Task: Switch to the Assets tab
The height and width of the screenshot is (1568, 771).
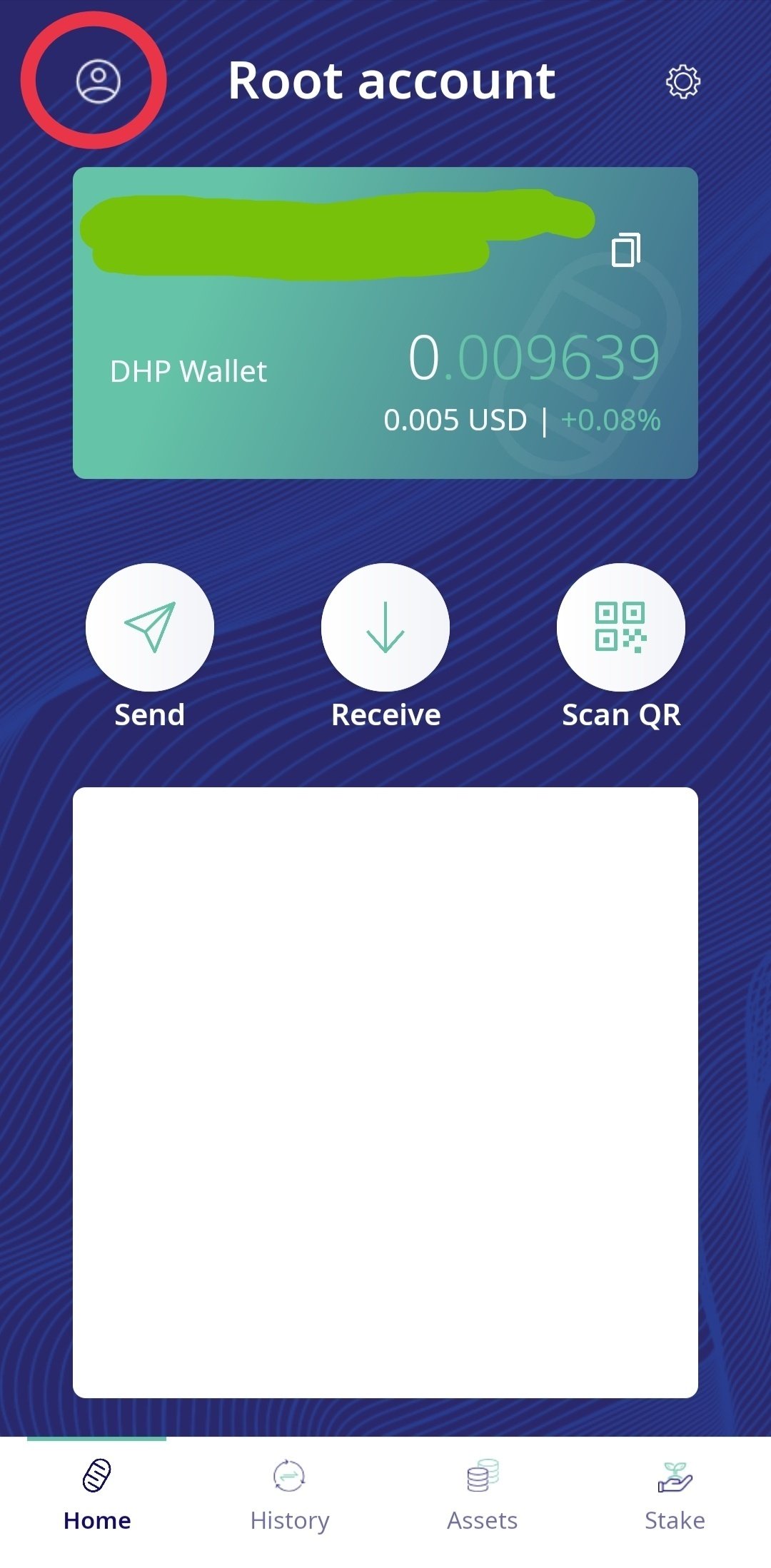Action: [483, 1494]
